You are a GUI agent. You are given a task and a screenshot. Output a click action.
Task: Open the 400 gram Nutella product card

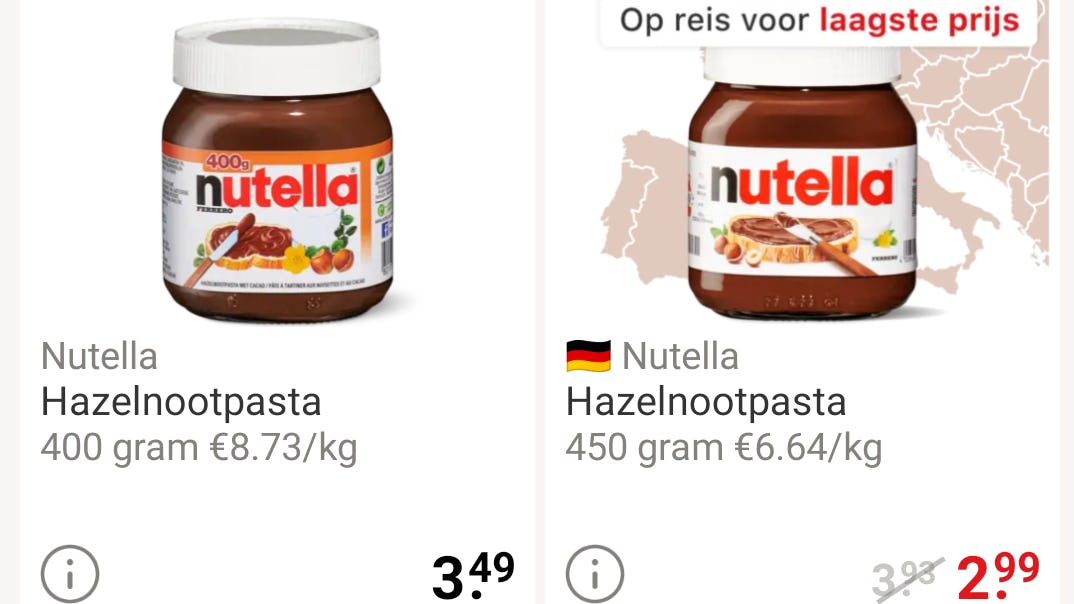(278, 170)
